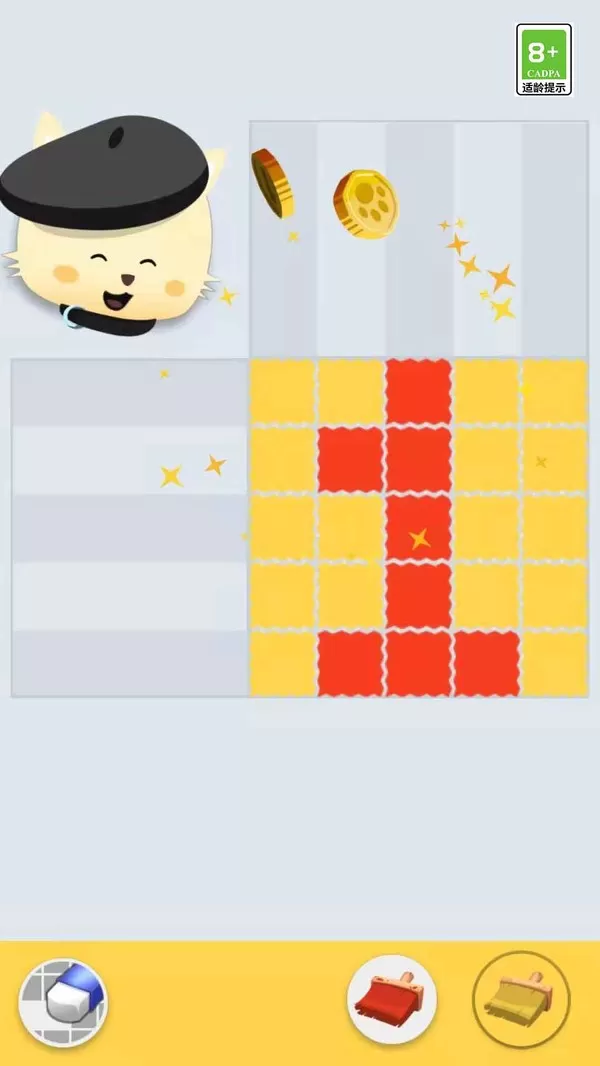Image resolution: width=600 pixels, height=1066 pixels.
Task: Select the eraser tool
Action: pyautogui.click(x=63, y=1001)
